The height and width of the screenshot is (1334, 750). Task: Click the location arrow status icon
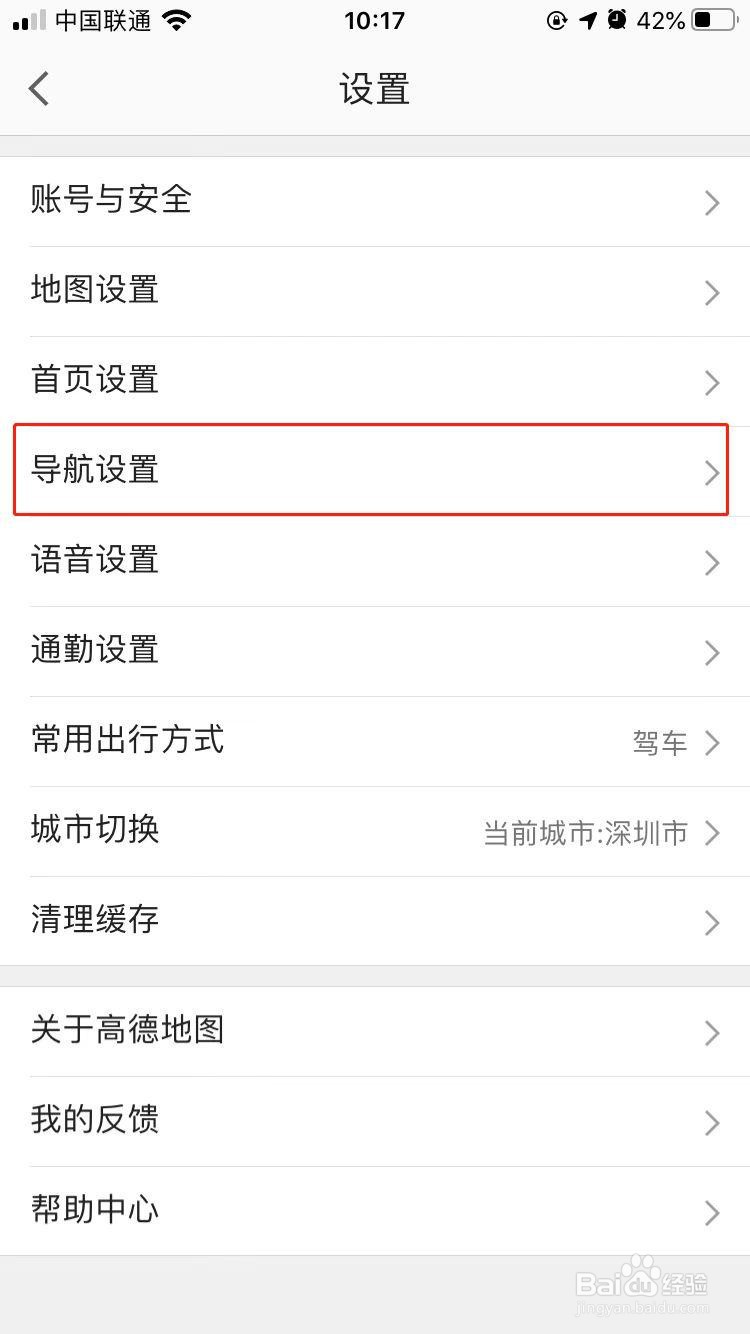pos(587,20)
